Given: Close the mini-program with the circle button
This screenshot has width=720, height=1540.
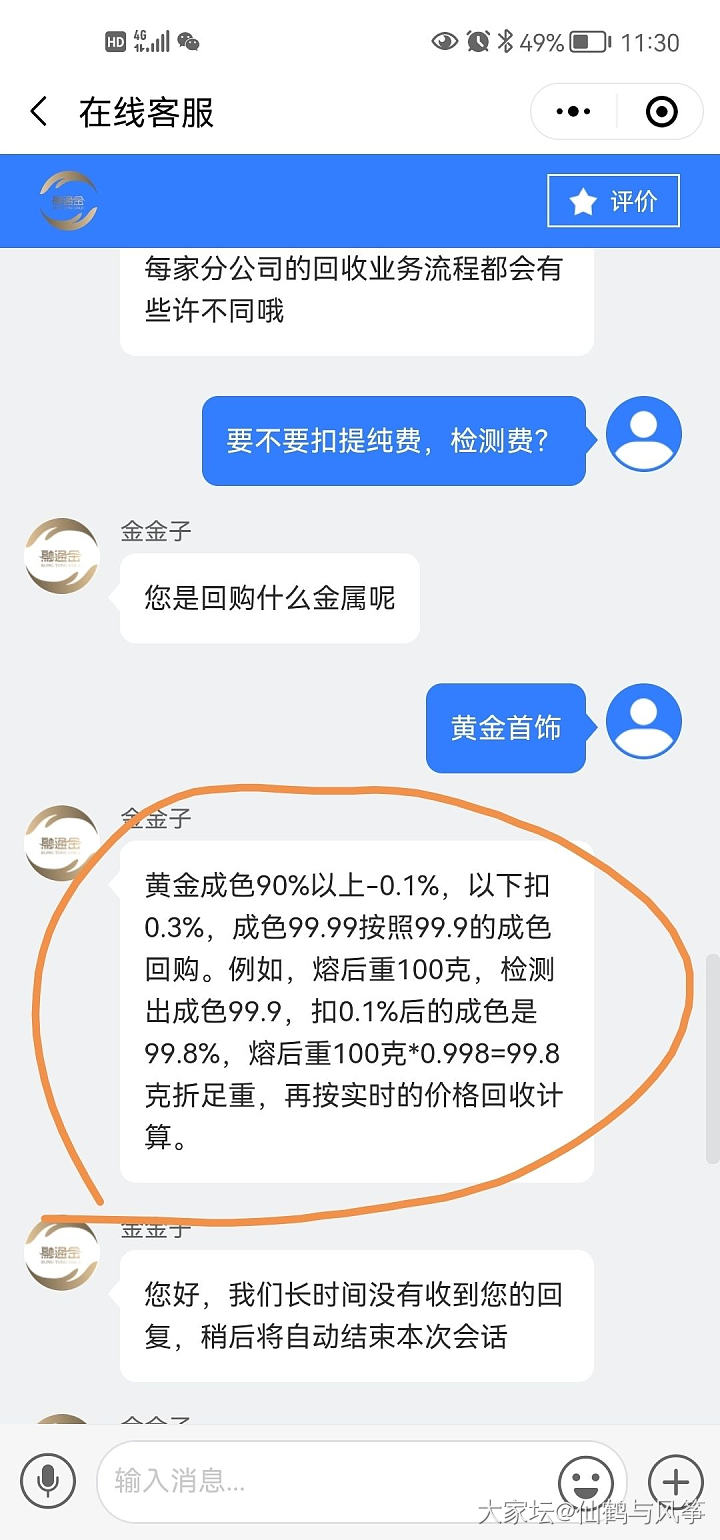Looking at the screenshot, I should tap(662, 112).
